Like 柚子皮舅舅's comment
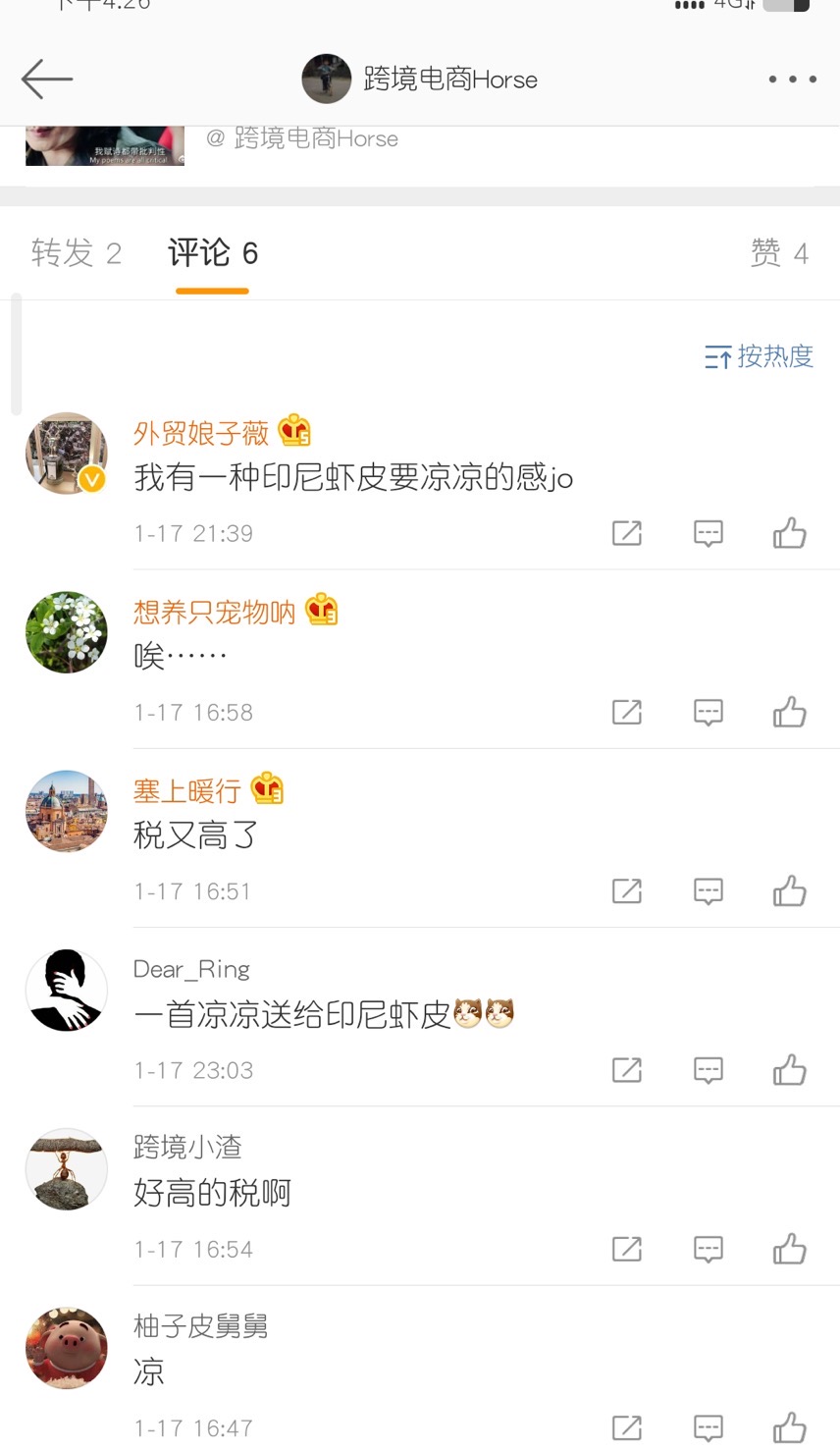 [x=789, y=1427]
